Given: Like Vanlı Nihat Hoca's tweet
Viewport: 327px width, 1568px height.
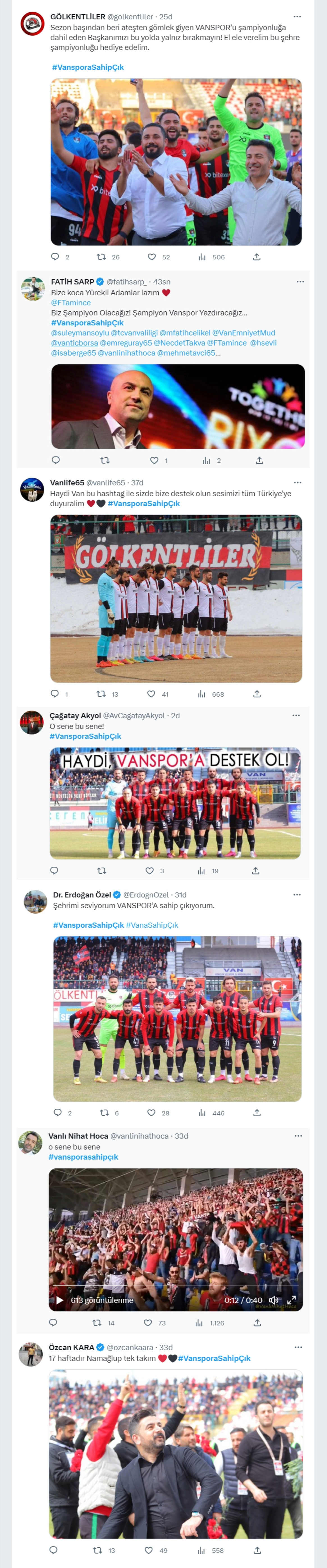Looking at the screenshot, I should 148,1323.
